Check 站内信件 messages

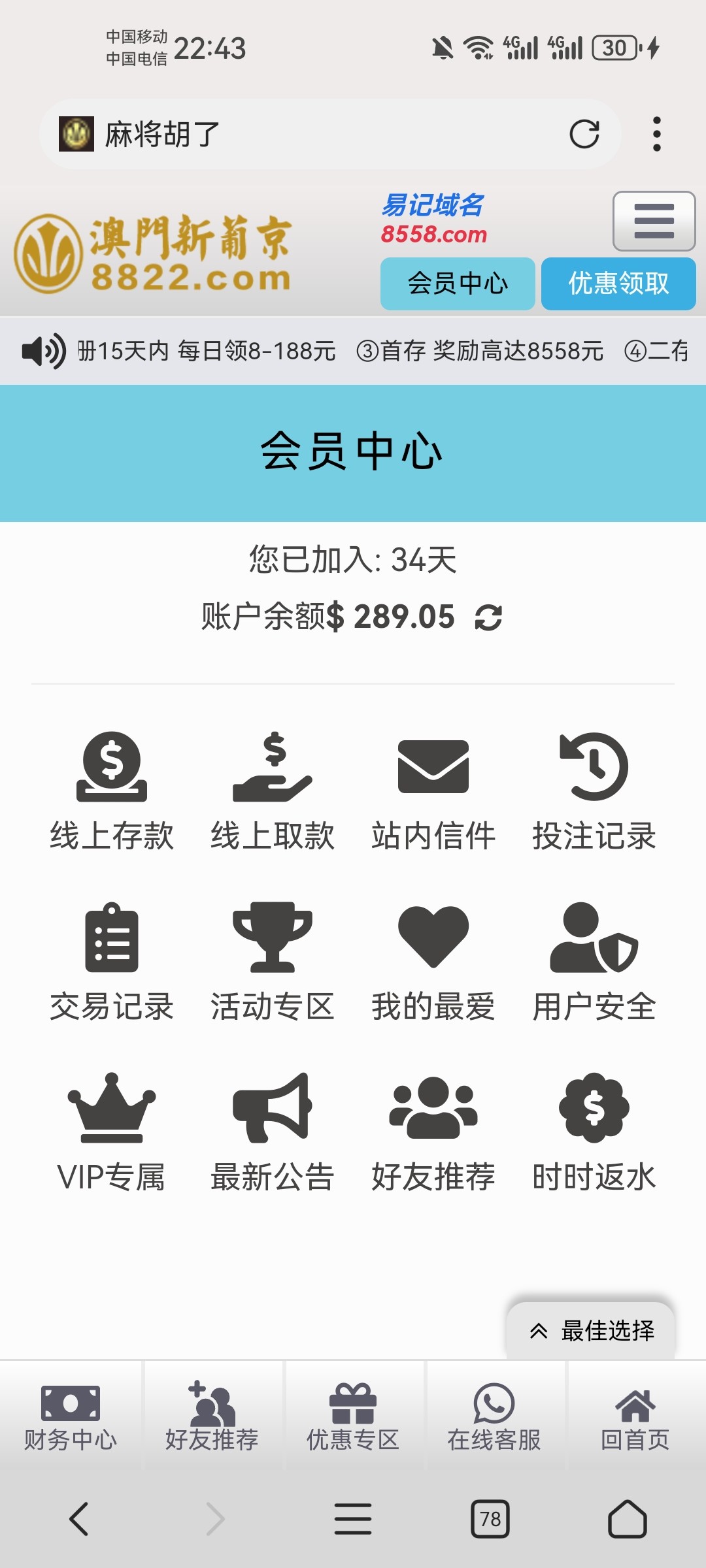(433, 791)
